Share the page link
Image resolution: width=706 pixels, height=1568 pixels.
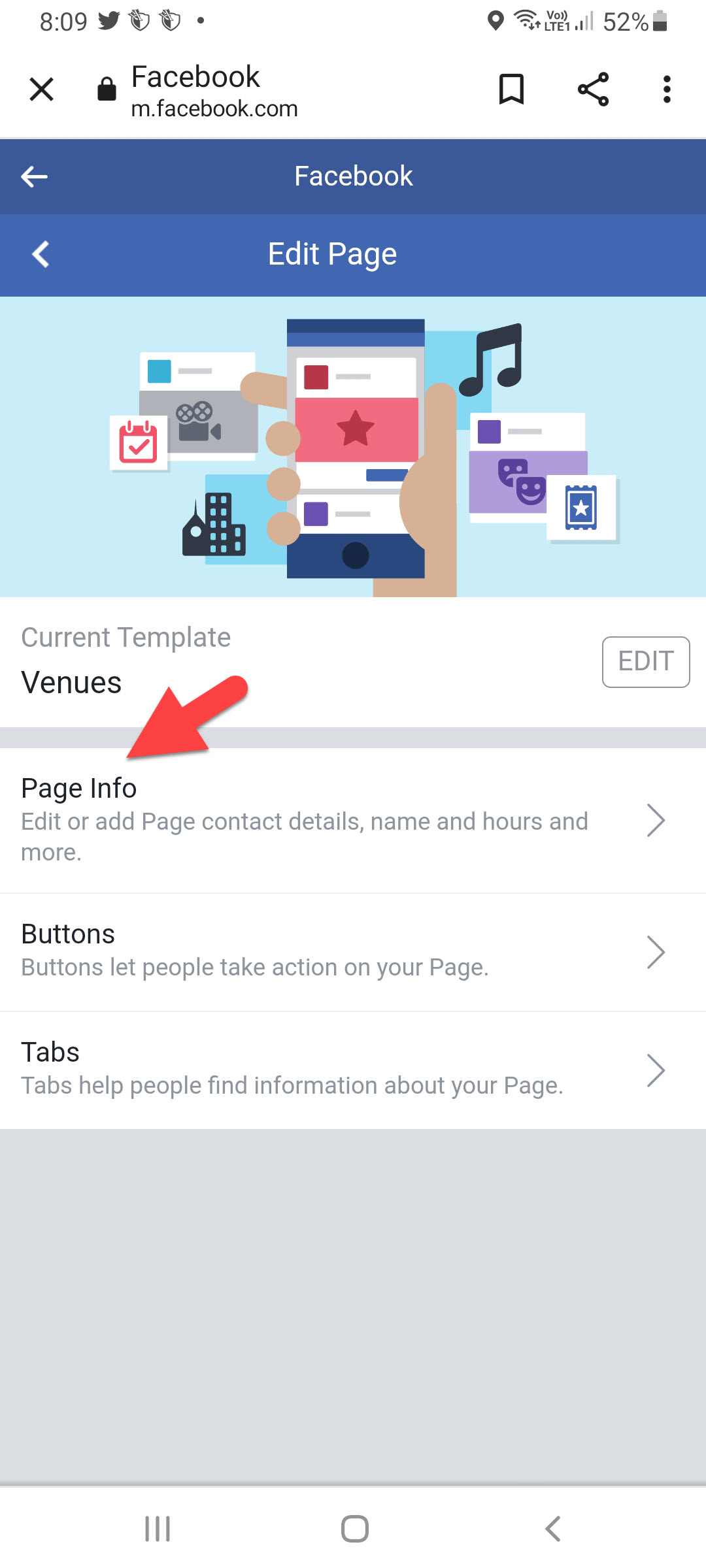click(593, 90)
